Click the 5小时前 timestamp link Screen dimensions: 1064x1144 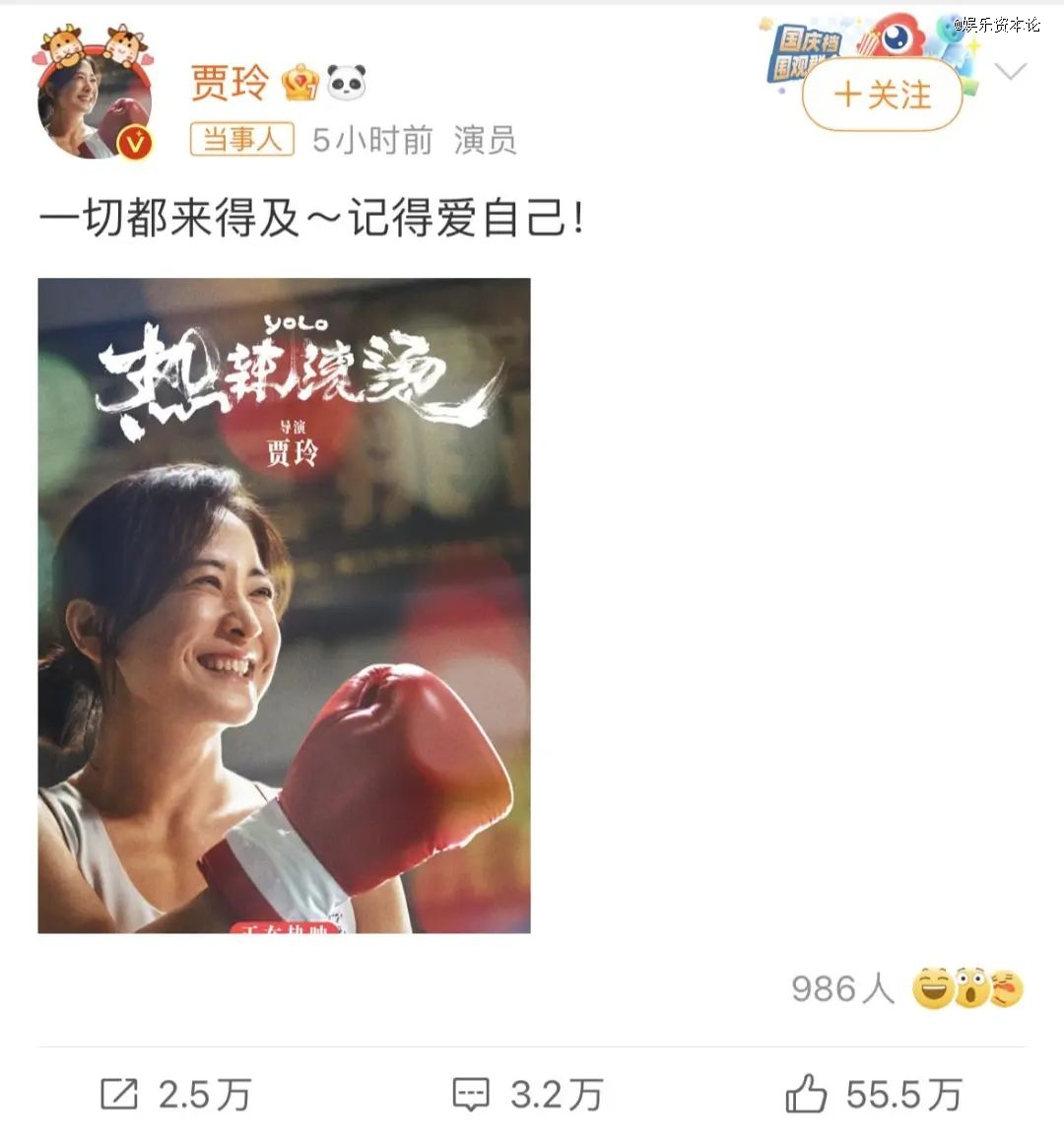(x=369, y=139)
